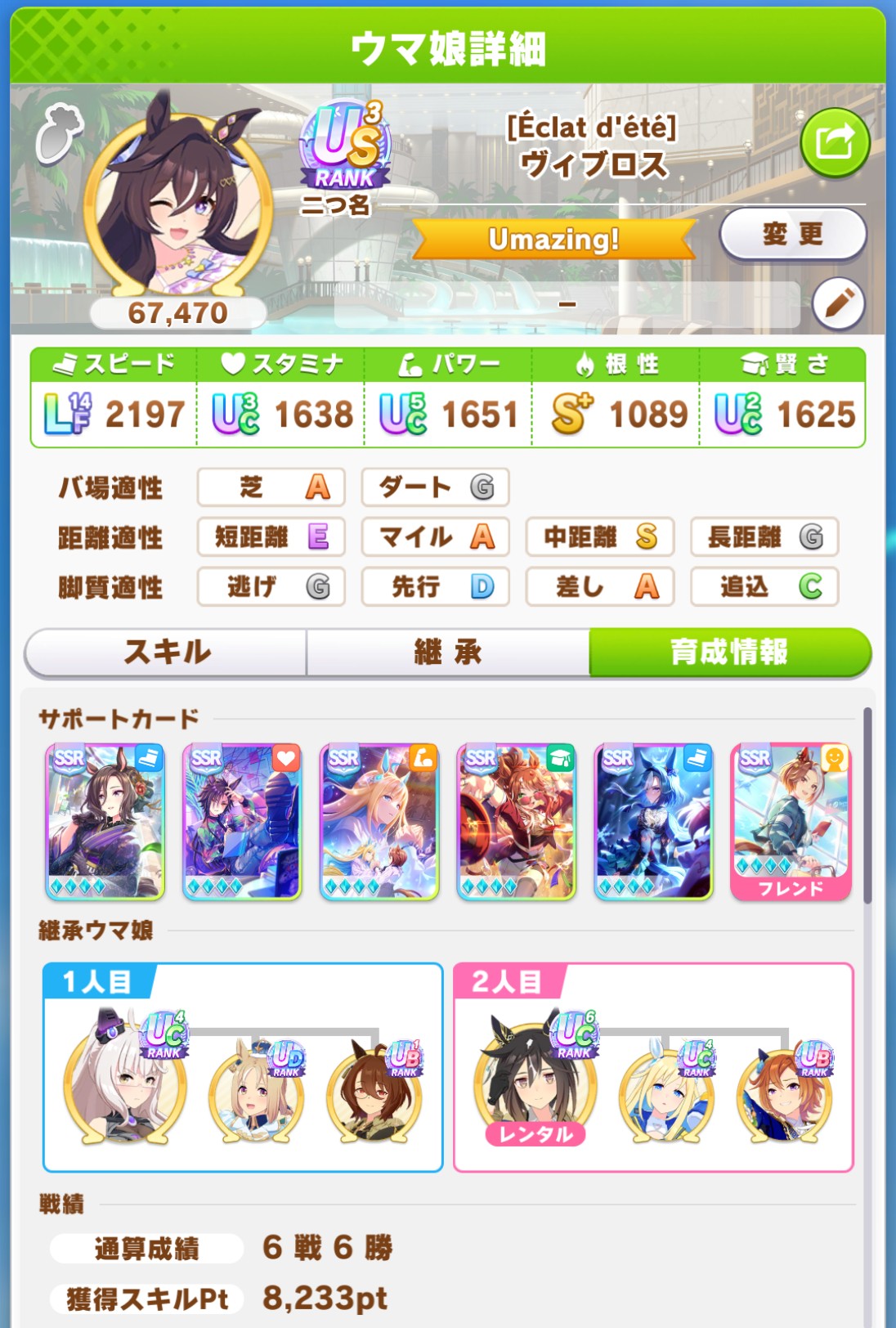This screenshot has width=896, height=1328.
Task: Open the power SSR support card
Action: 379,822
